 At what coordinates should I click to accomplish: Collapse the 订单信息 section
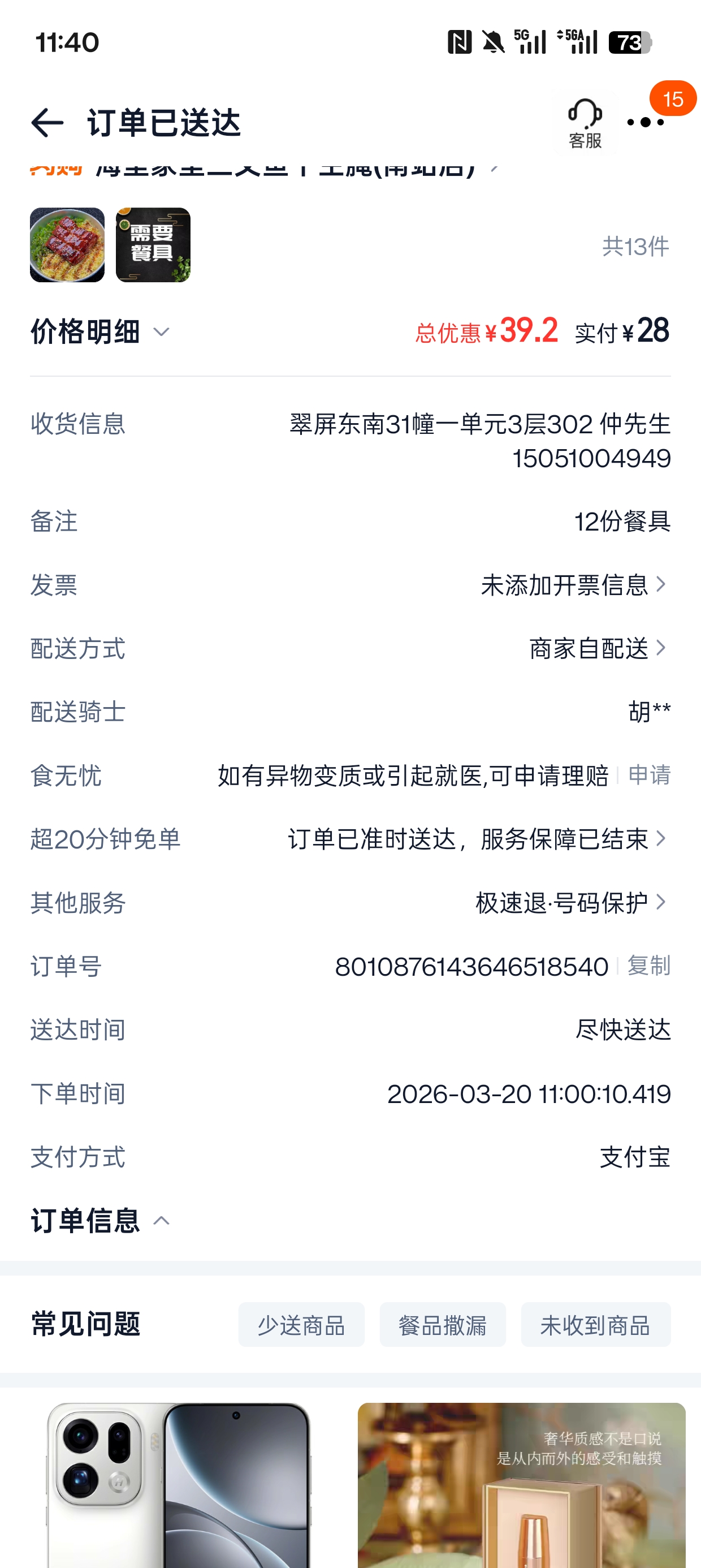point(101,1221)
